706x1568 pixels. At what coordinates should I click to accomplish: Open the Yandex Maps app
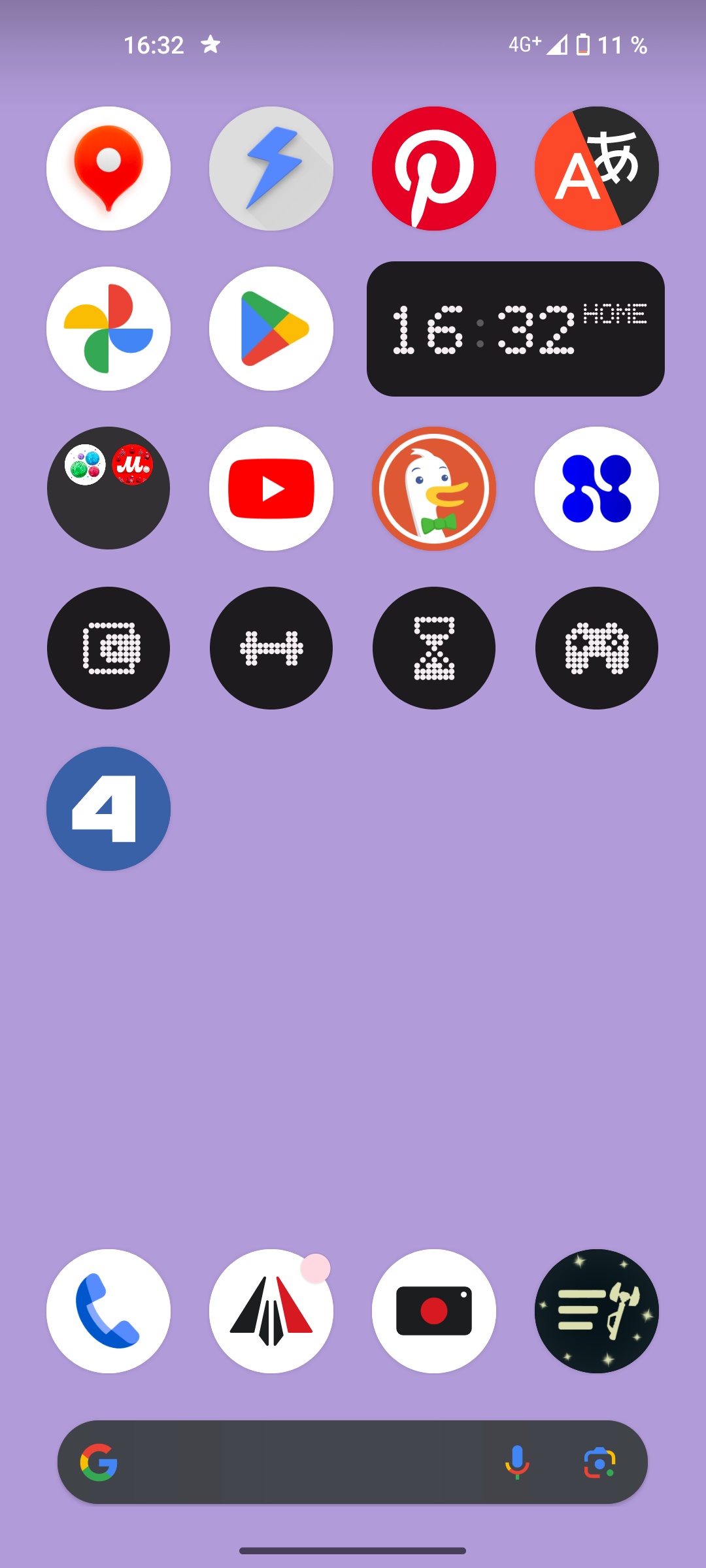(109, 169)
